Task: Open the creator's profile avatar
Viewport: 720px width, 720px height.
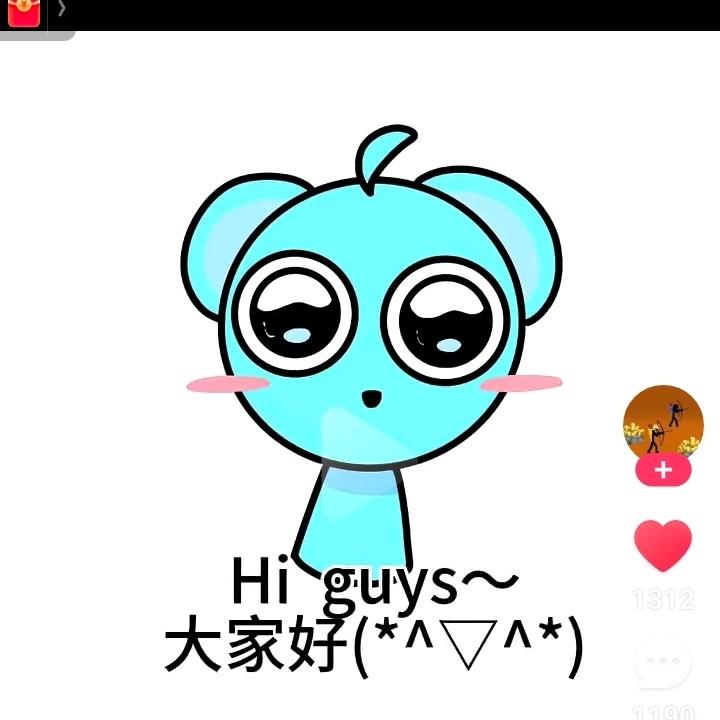Action: (x=663, y=422)
